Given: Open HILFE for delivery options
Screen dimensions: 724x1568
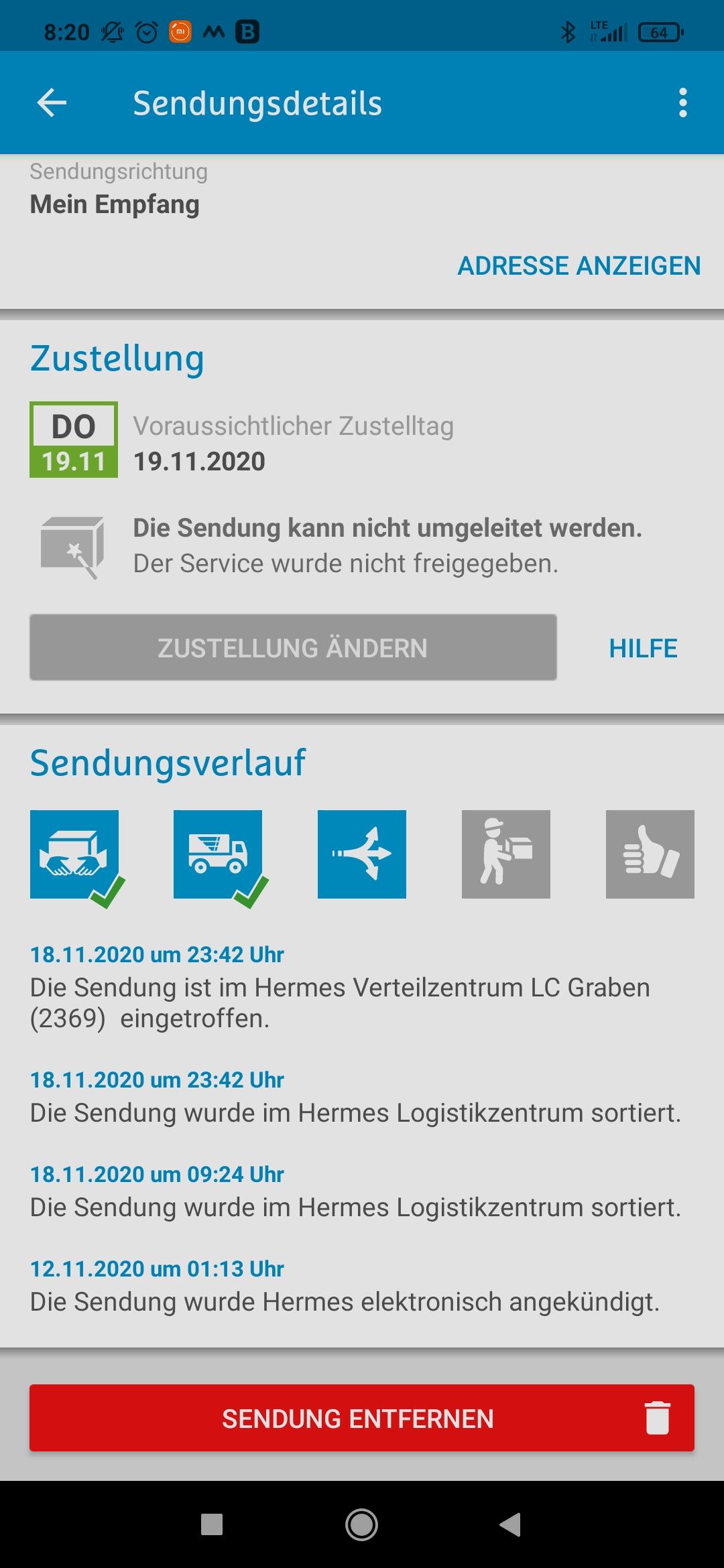Looking at the screenshot, I should pyautogui.click(x=643, y=648).
